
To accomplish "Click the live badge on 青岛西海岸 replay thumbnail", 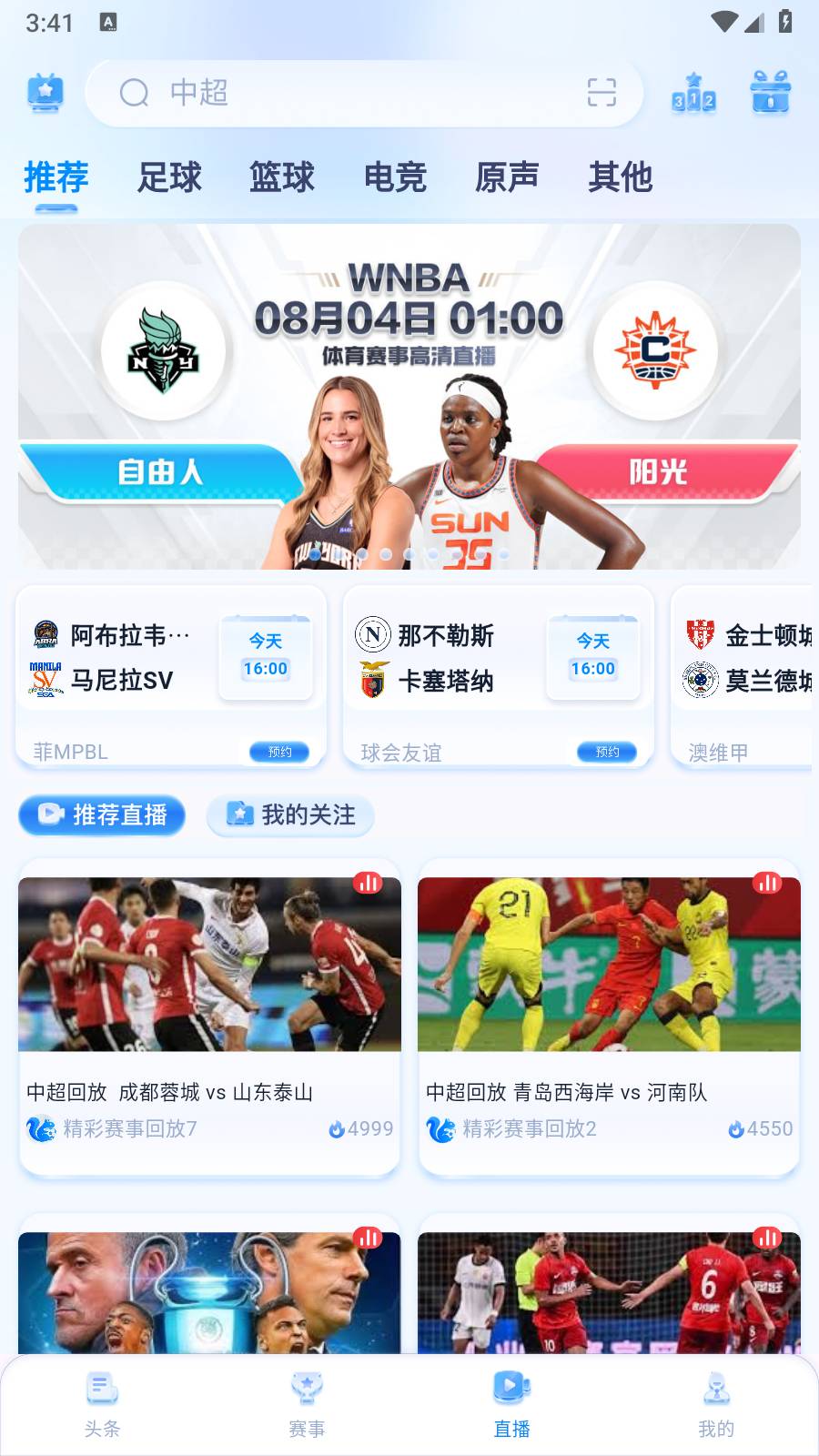I will pyautogui.click(x=767, y=883).
